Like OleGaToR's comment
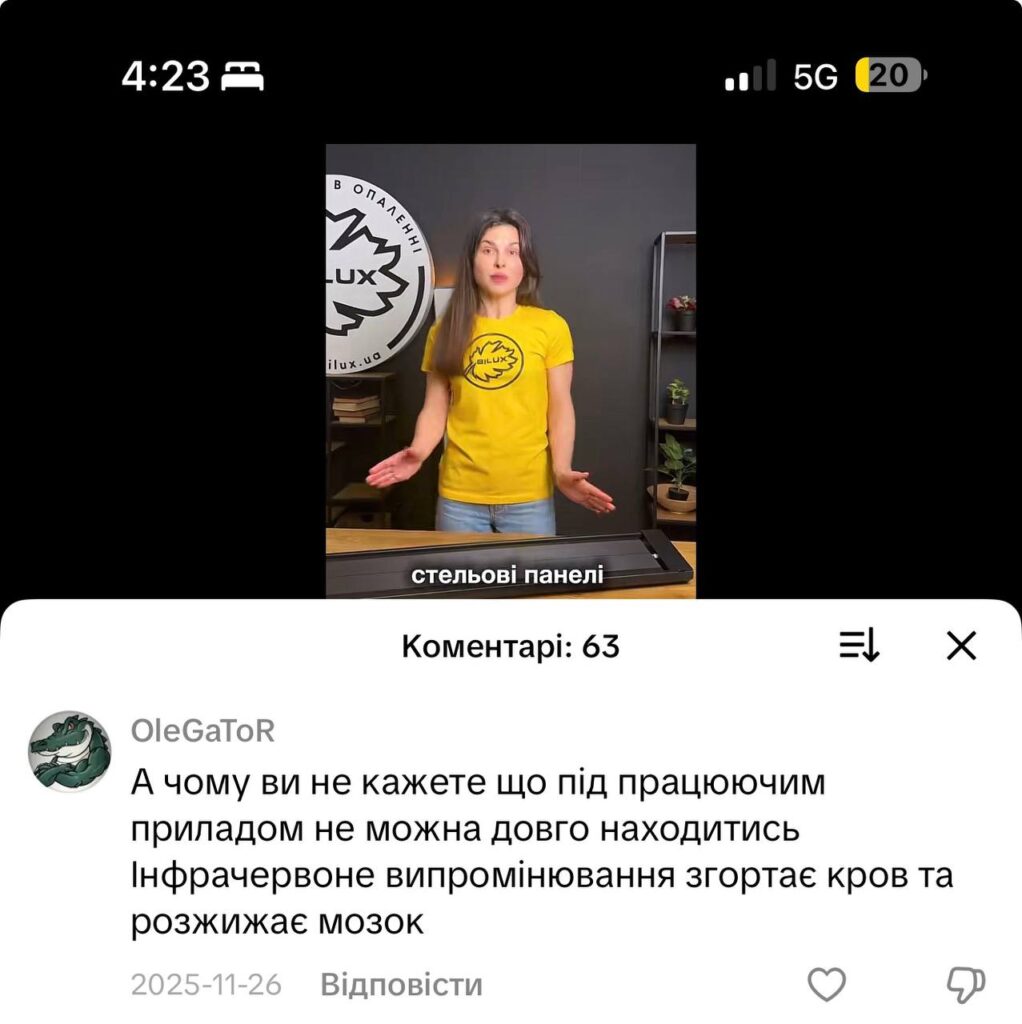Viewport: 1022px width, 1024px height. coord(826,985)
